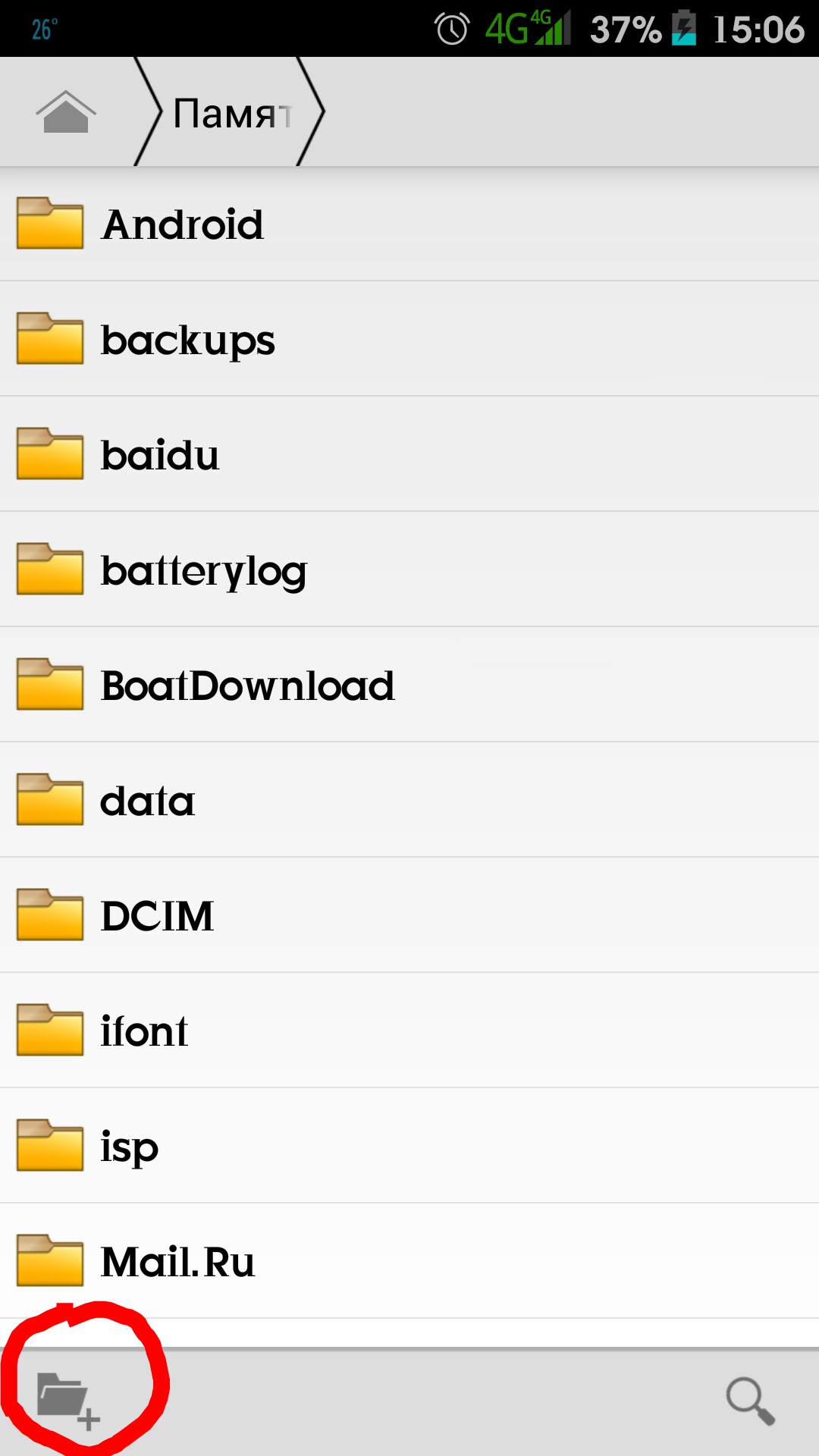This screenshot has height=1456, width=819.
Task: Open the DCIM folder
Action: 409,915
